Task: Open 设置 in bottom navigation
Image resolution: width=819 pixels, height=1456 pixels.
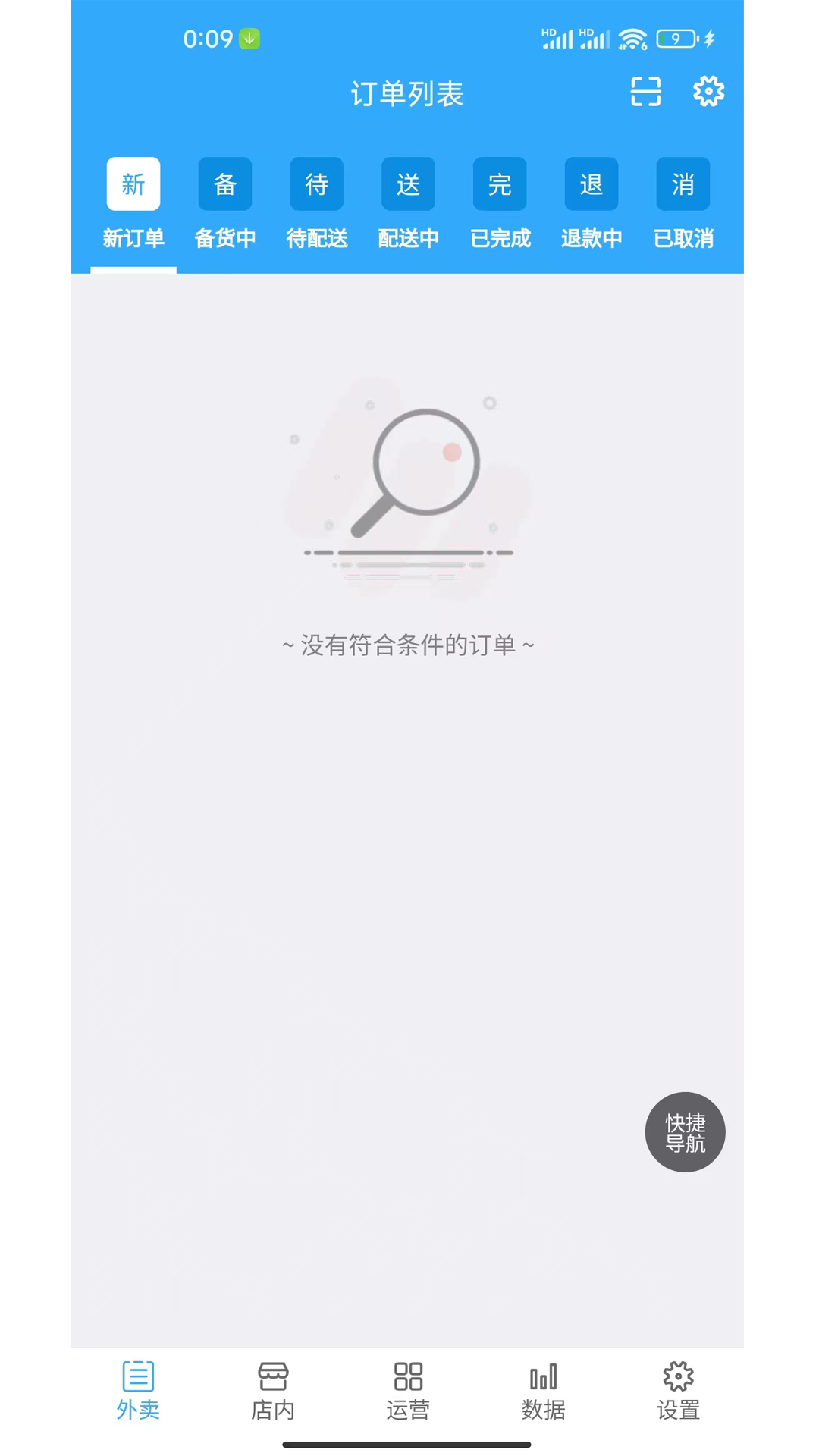Action: coord(678,1391)
